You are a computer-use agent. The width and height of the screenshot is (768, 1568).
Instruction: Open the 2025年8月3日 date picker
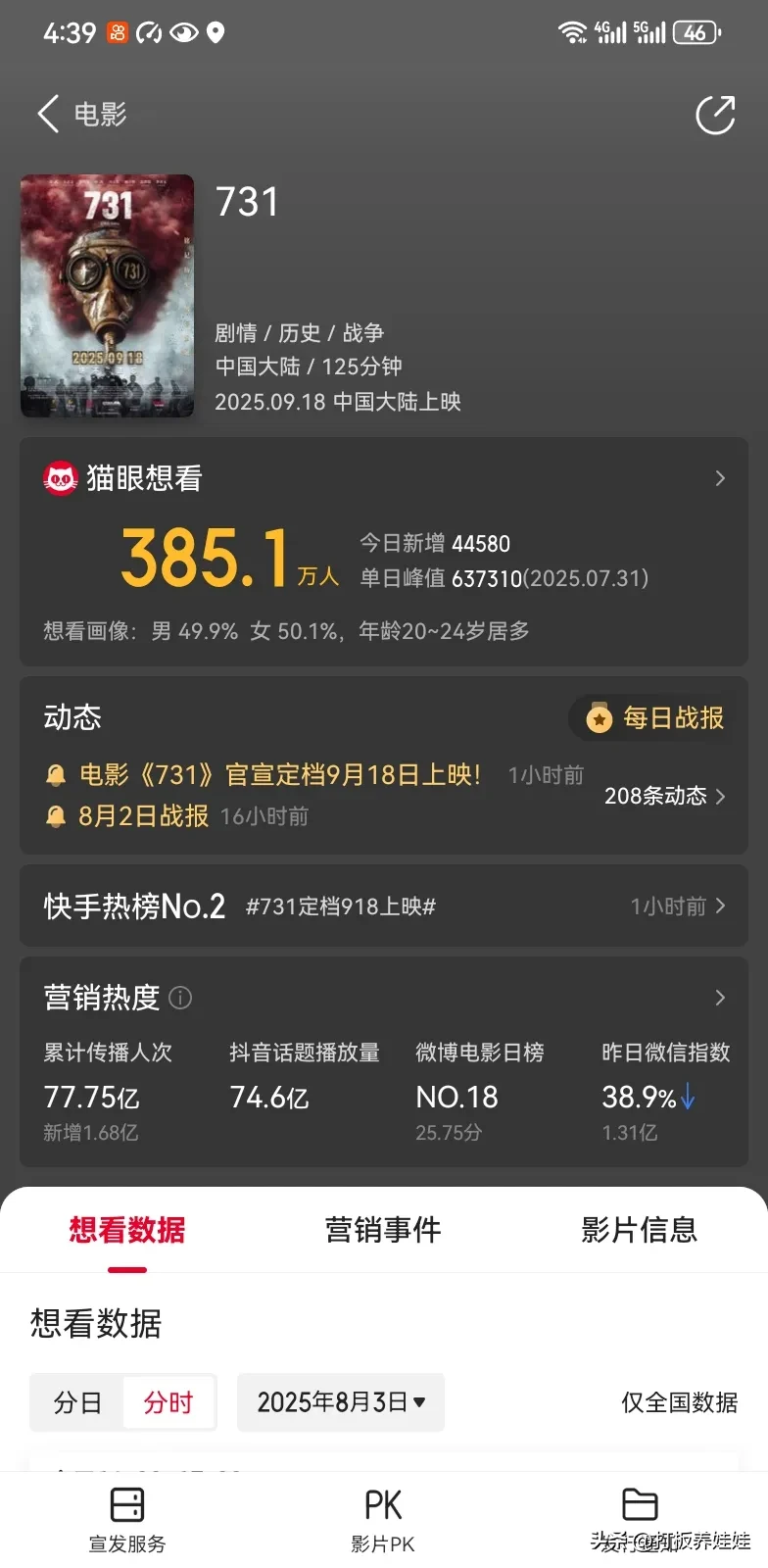pos(341,1402)
